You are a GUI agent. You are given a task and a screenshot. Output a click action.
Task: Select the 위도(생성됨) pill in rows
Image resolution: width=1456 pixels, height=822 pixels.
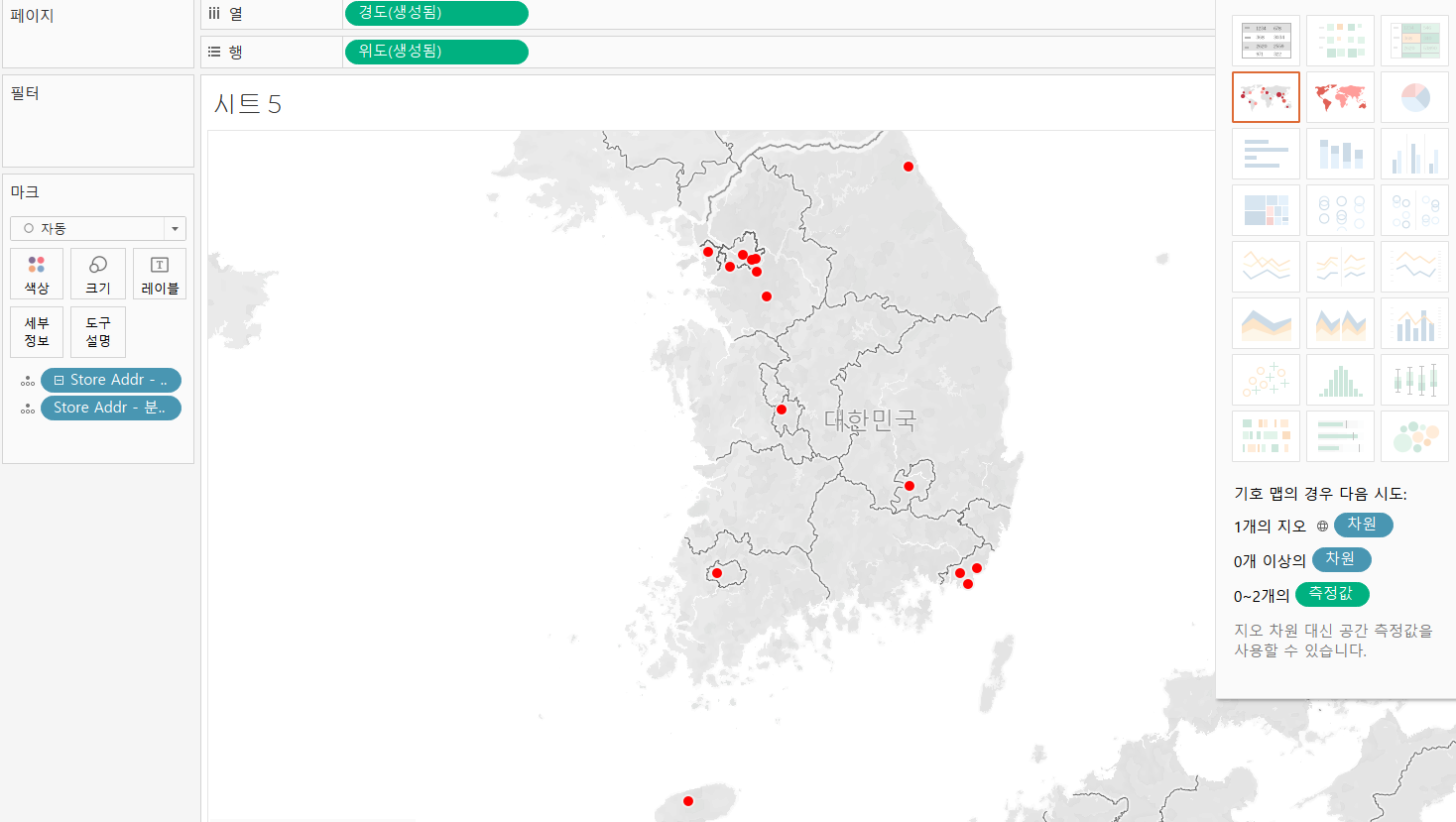(436, 52)
